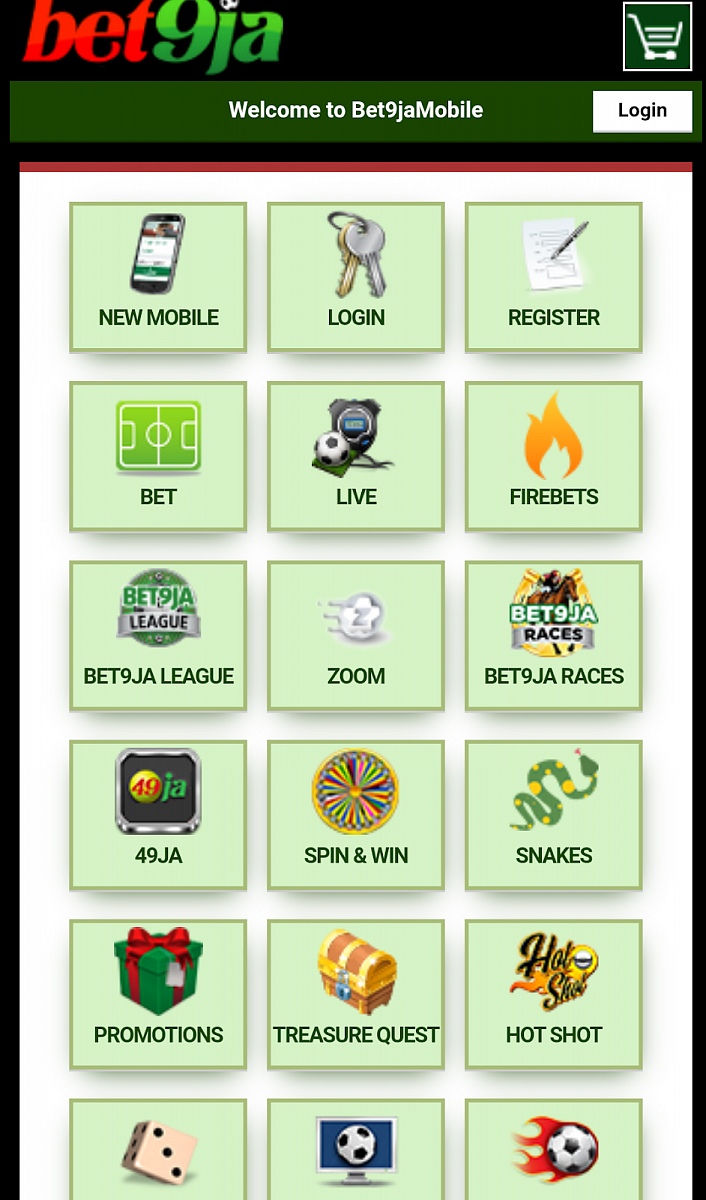Open Bet9ja Races
This screenshot has height=1200, width=706.
click(554, 636)
